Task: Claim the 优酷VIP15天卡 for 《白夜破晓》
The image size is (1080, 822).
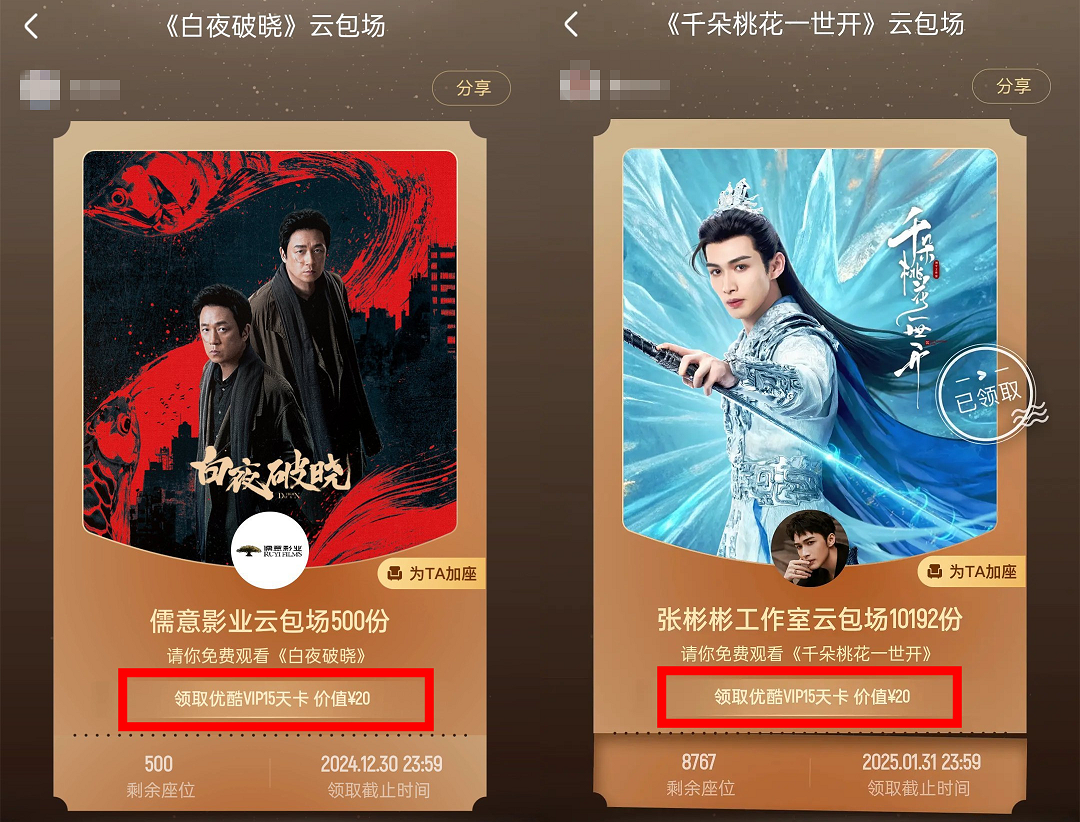Action: [x=273, y=697]
